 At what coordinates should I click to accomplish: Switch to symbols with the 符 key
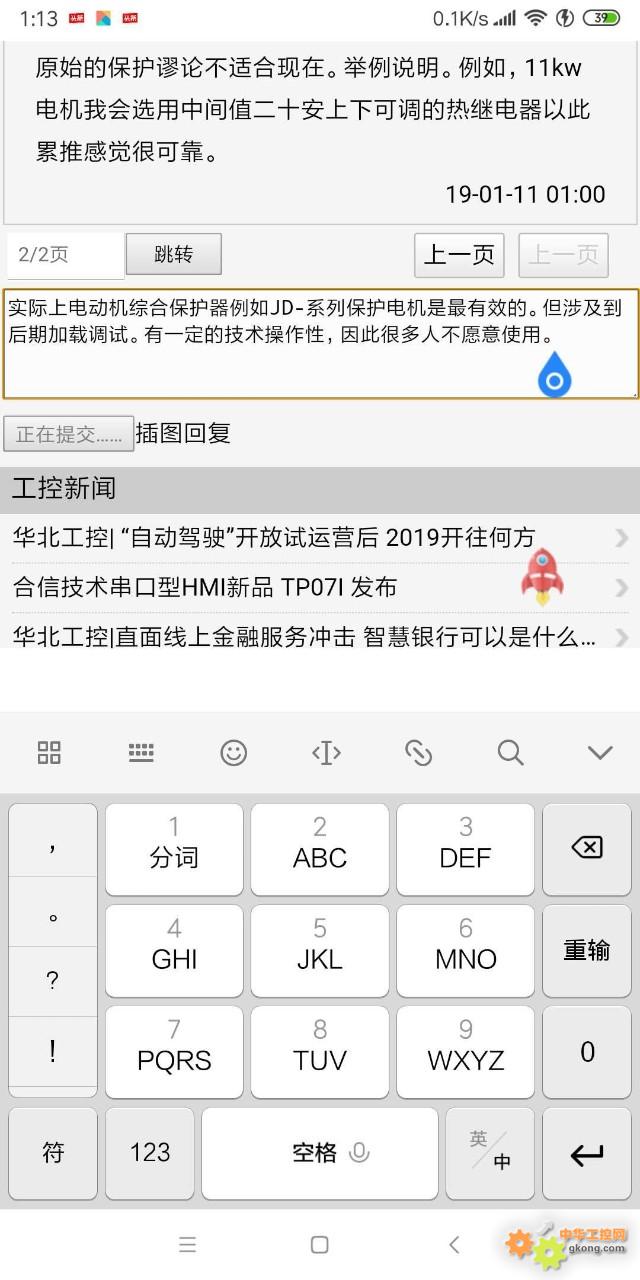(x=53, y=1153)
